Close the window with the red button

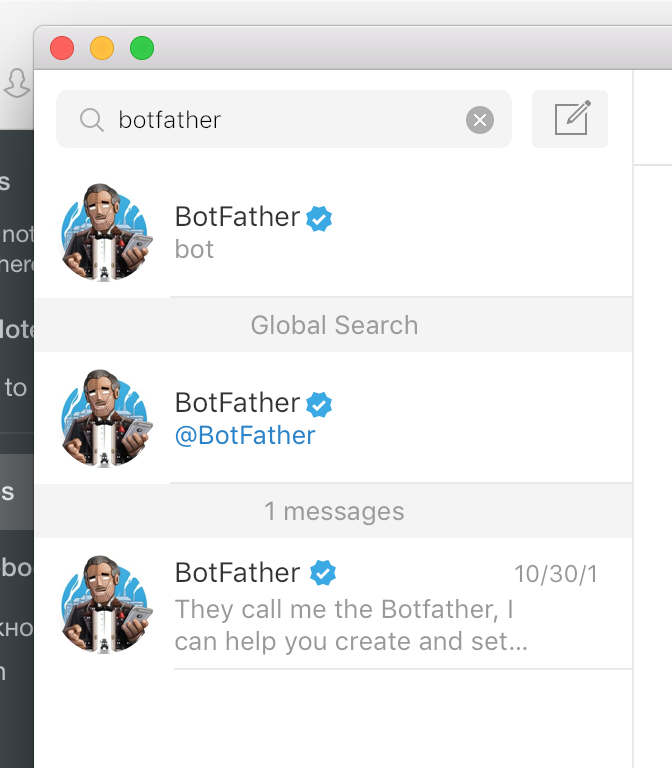tap(62, 47)
